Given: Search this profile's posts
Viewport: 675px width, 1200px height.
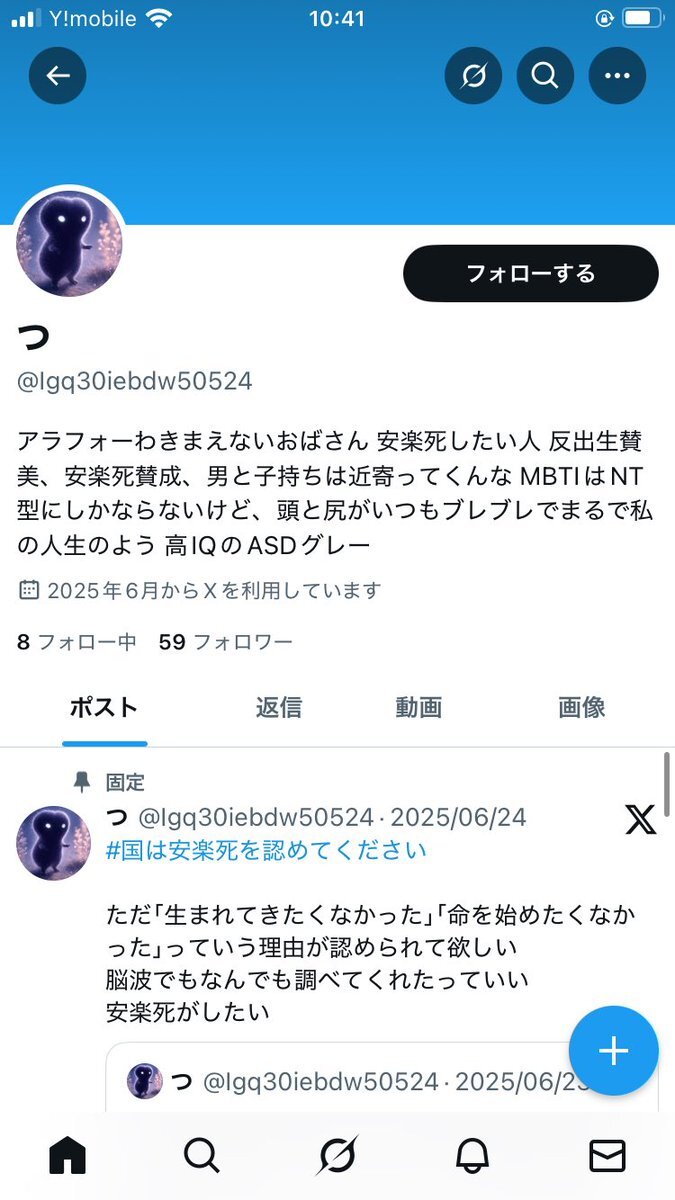Looking at the screenshot, I should (545, 76).
